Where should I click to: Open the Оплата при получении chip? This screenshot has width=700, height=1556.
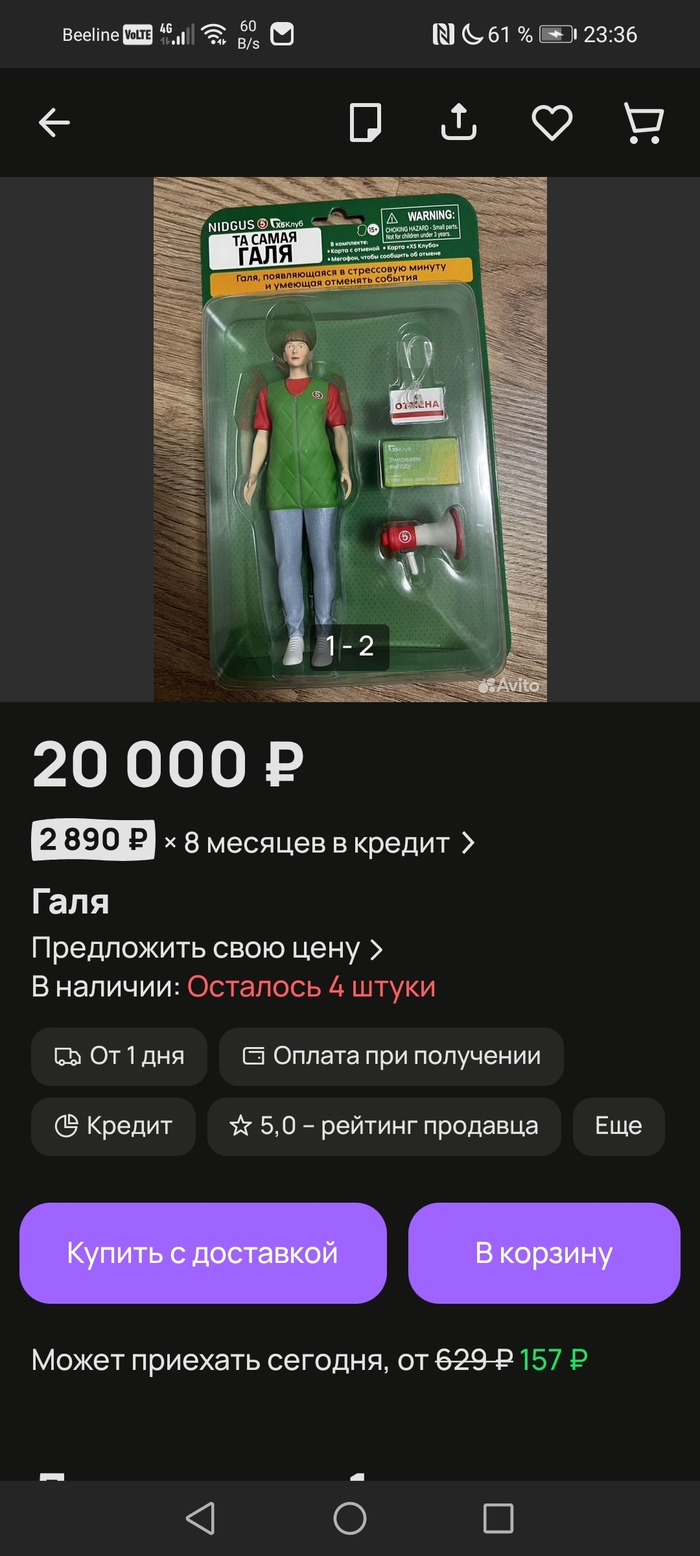[x=391, y=1056]
